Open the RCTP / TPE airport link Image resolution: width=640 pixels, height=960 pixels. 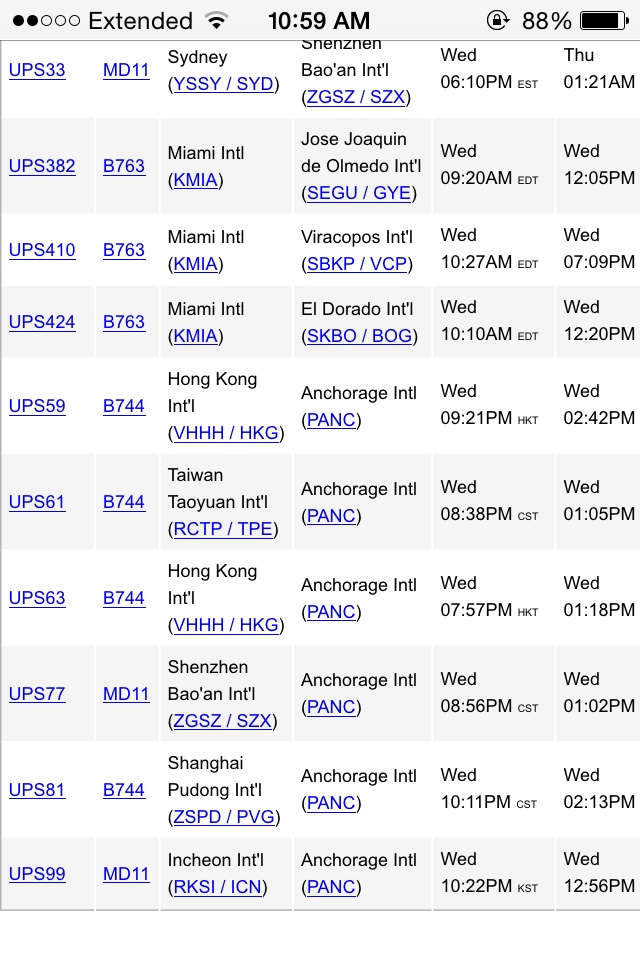coord(223,529)
